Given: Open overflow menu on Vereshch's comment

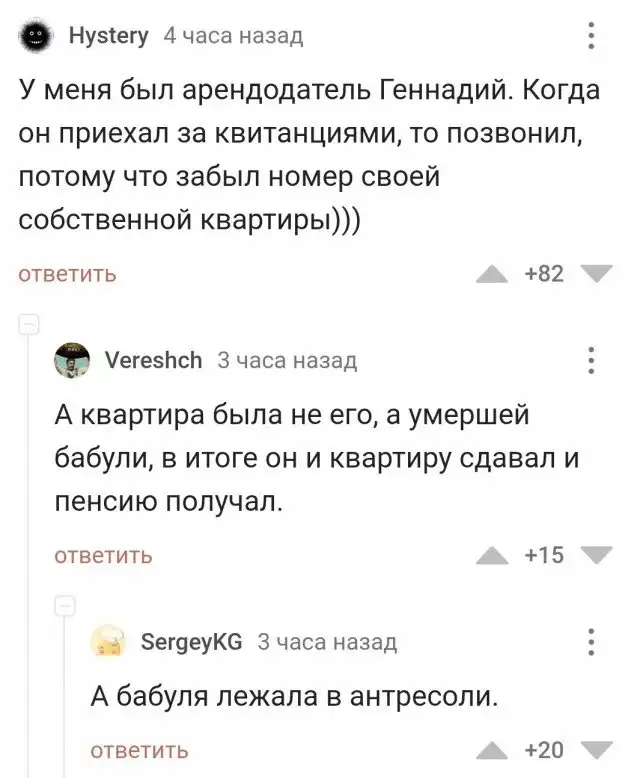Looking at the screenshot, I should pyautogui.click(x=592, y=360).
